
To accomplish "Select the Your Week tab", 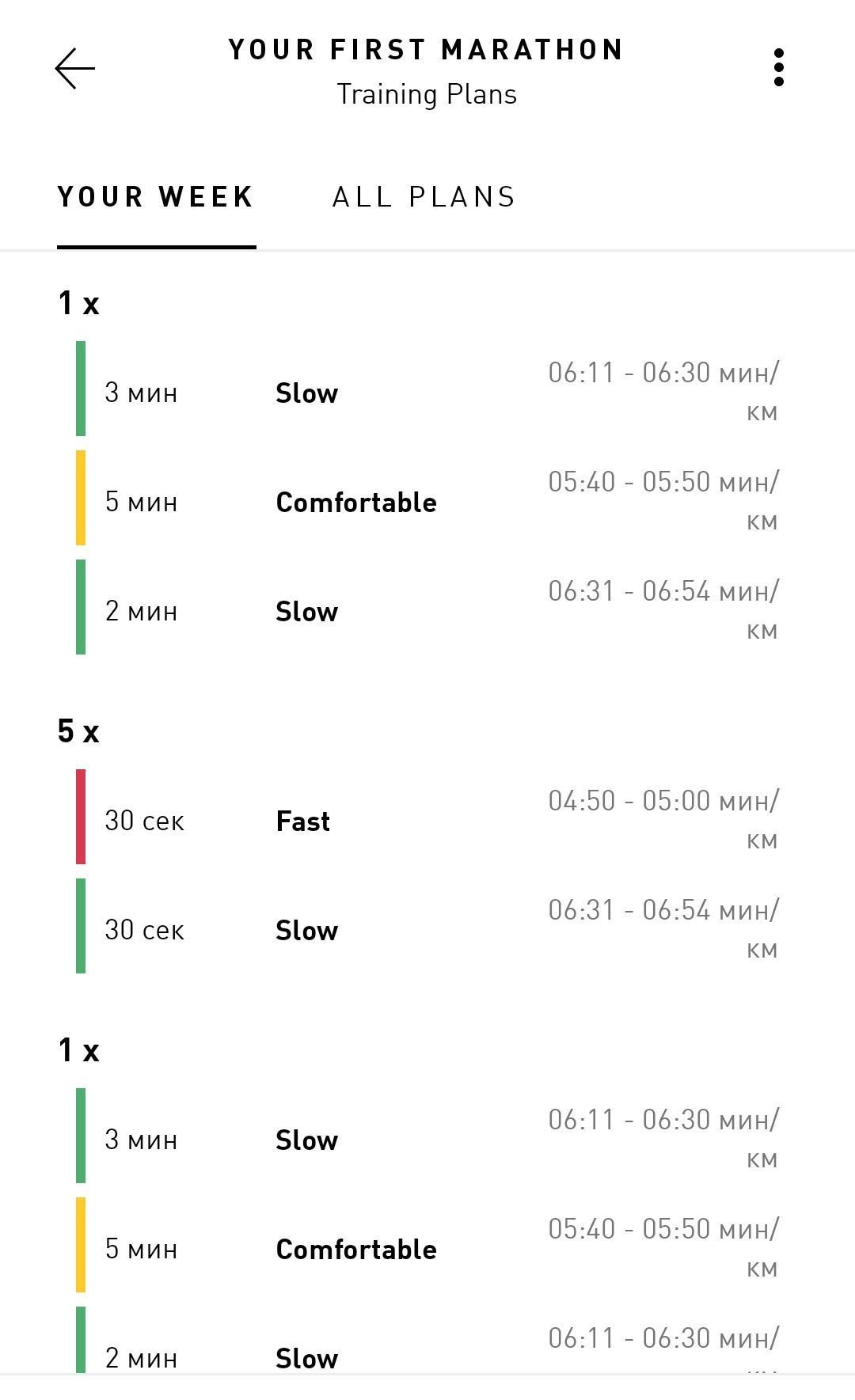I will (x=156, y=197).
